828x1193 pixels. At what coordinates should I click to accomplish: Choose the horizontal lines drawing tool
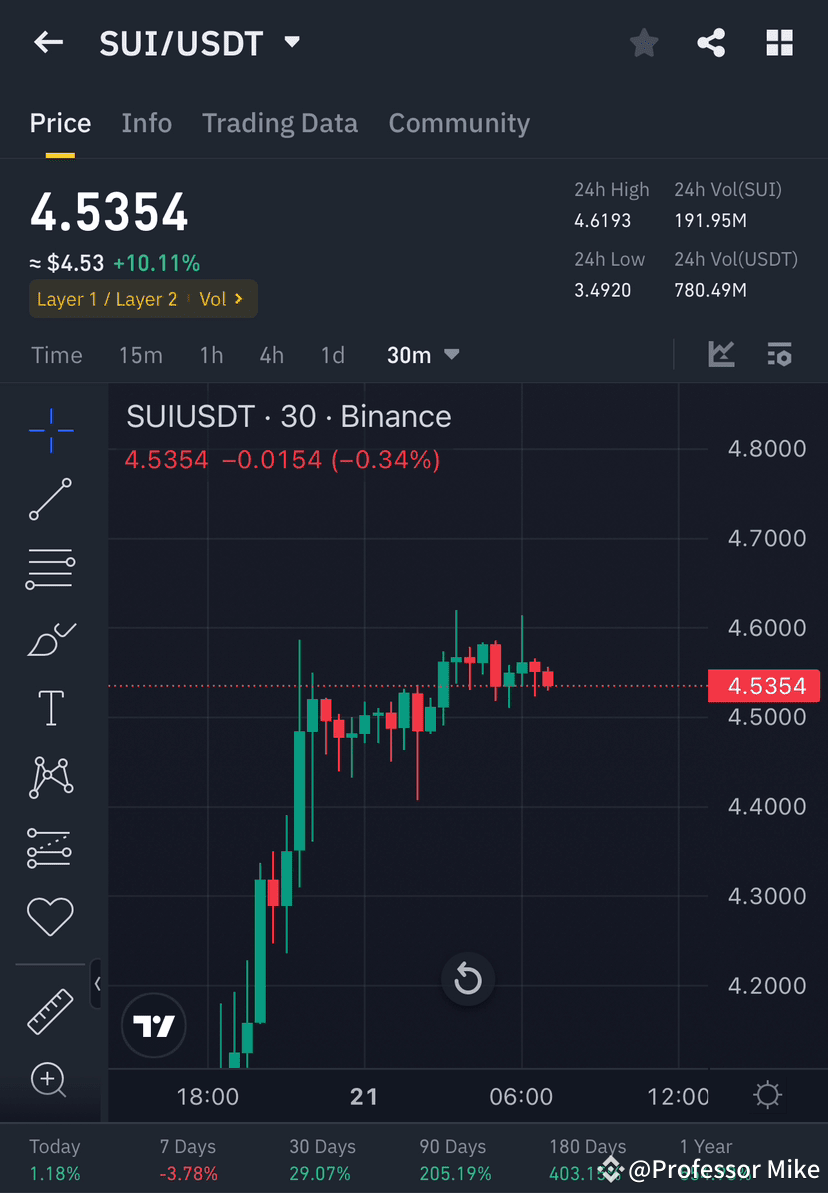pyautogui.click(x=50, y=568)
